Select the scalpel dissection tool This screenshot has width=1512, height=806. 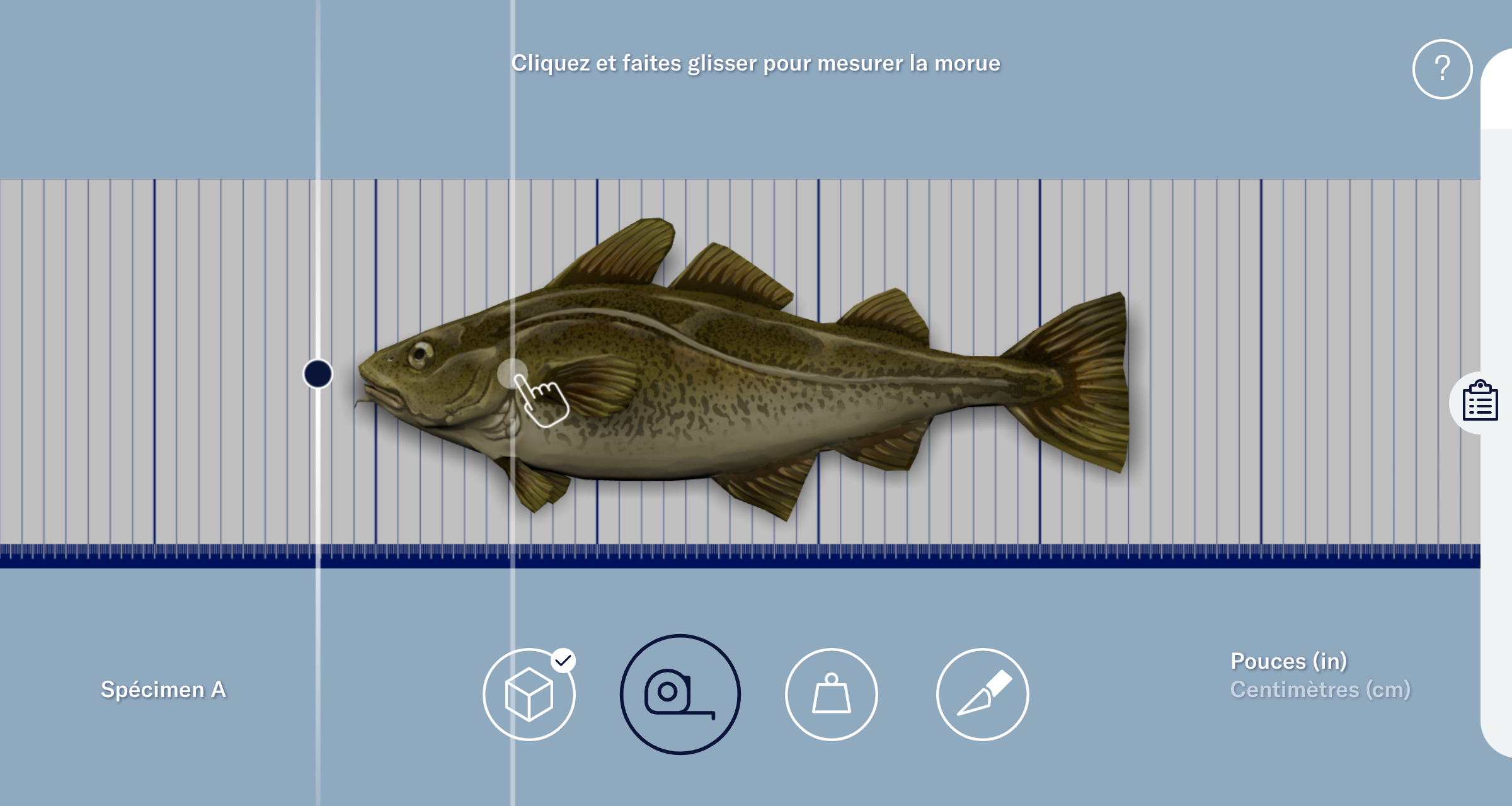tap(982, 694)
